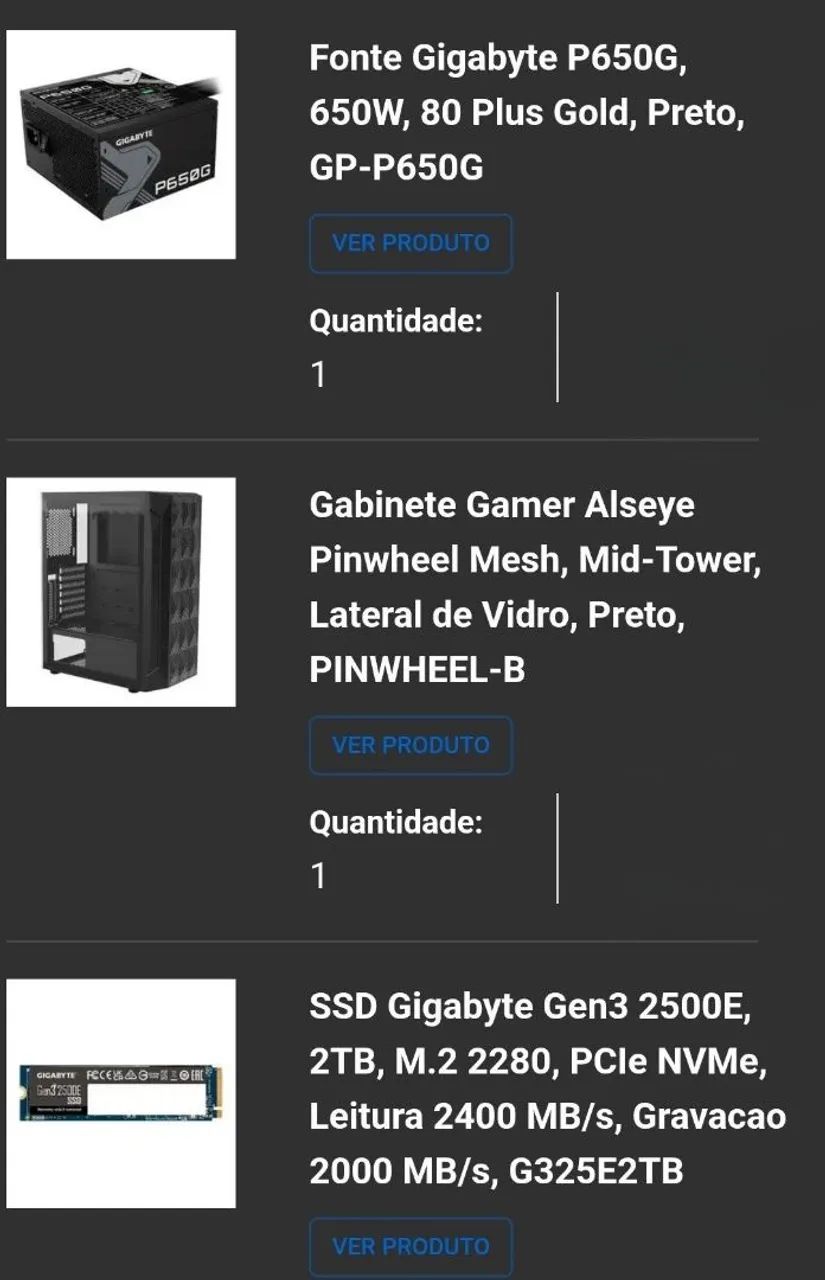Click "VER PRODUTO" for the Gigabyte power supply
Screen dimensions: 825x1280
click(410, 243)
